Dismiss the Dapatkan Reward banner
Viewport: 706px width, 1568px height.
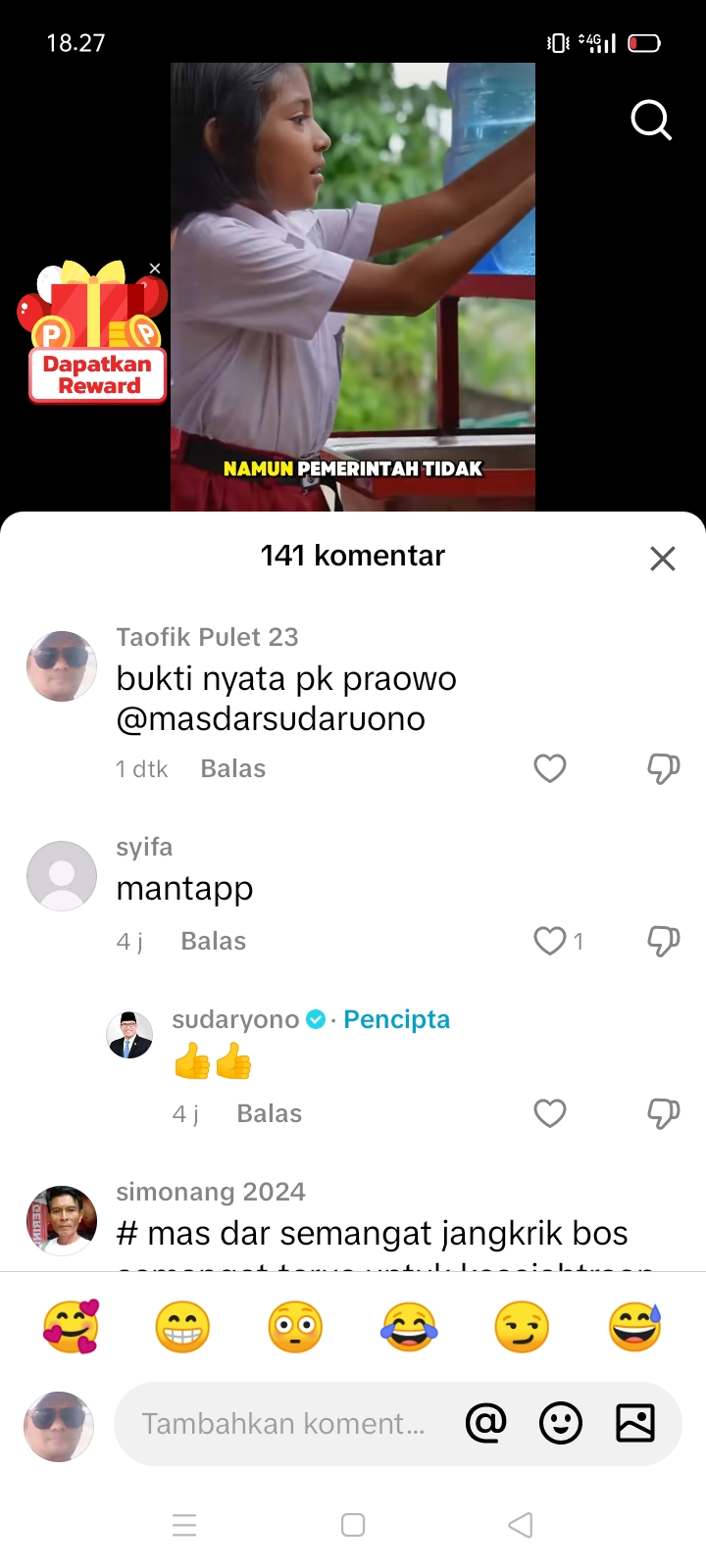tap(155, 269)
